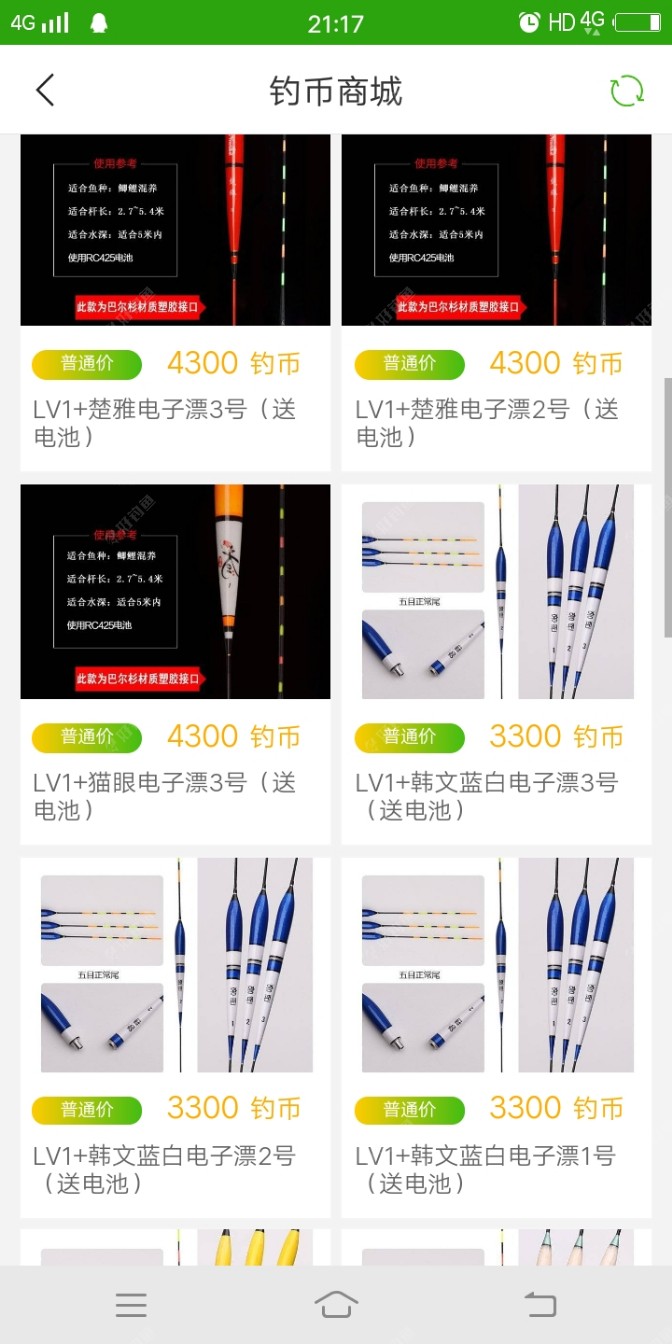Refresh the 钓币商城 listing
Viewport: 672px width, 1344px height.
click(627, 91)
